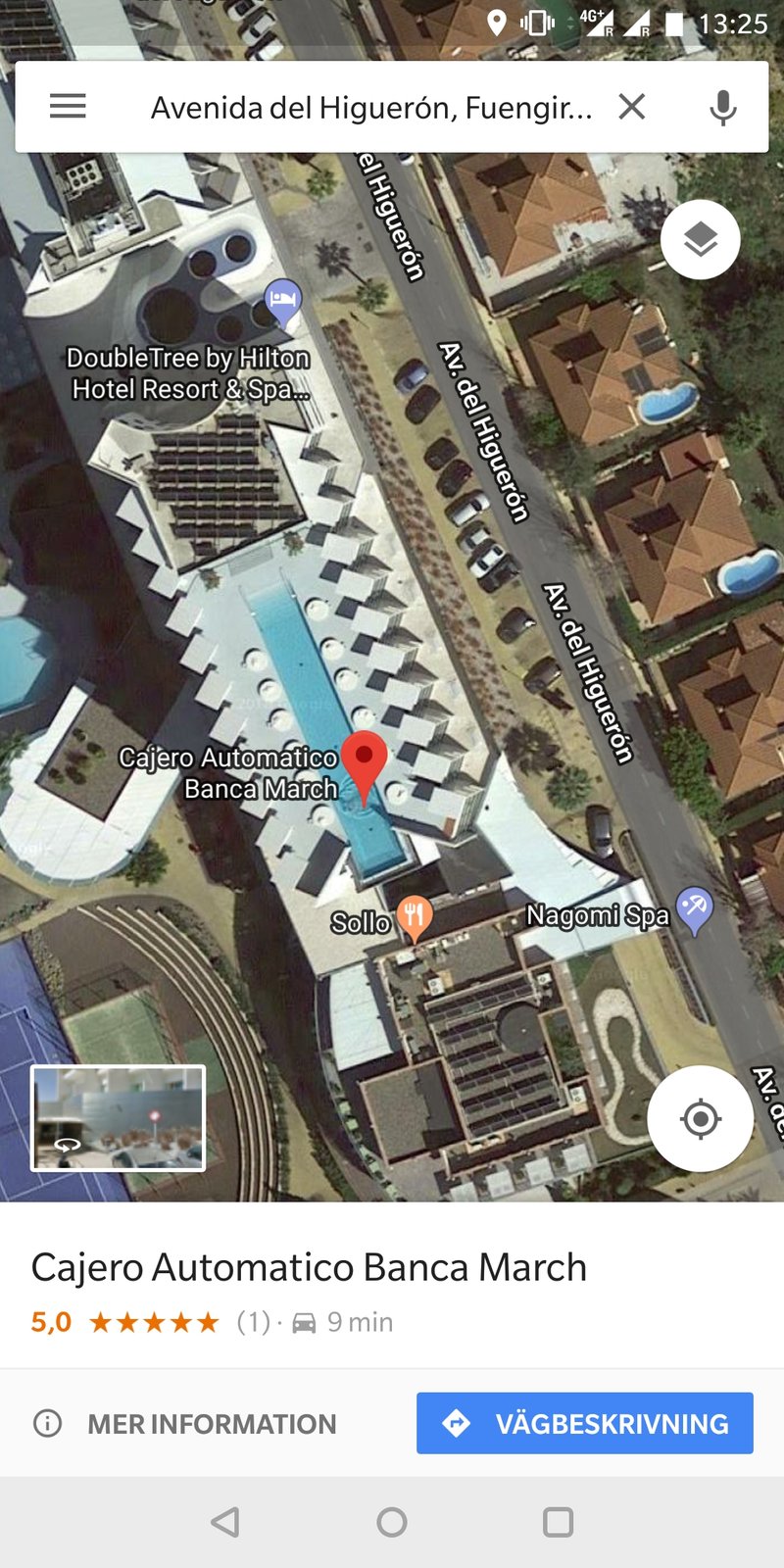This screenshot has height=1568, width=784.
Task: Expand the Cajero Automatico Banca March card
Action: point(309,1267)
